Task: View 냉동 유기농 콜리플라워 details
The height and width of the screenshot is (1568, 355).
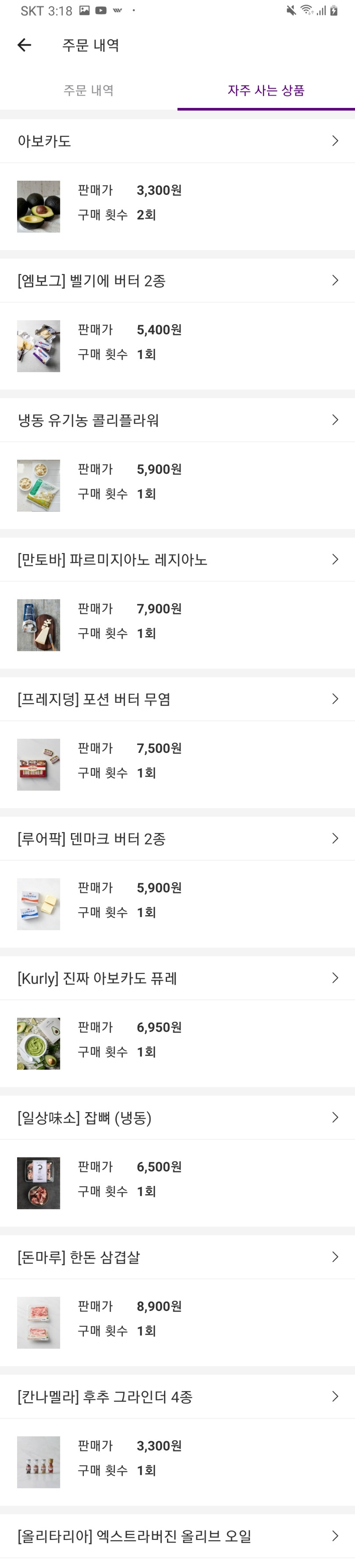Action: 177,420
